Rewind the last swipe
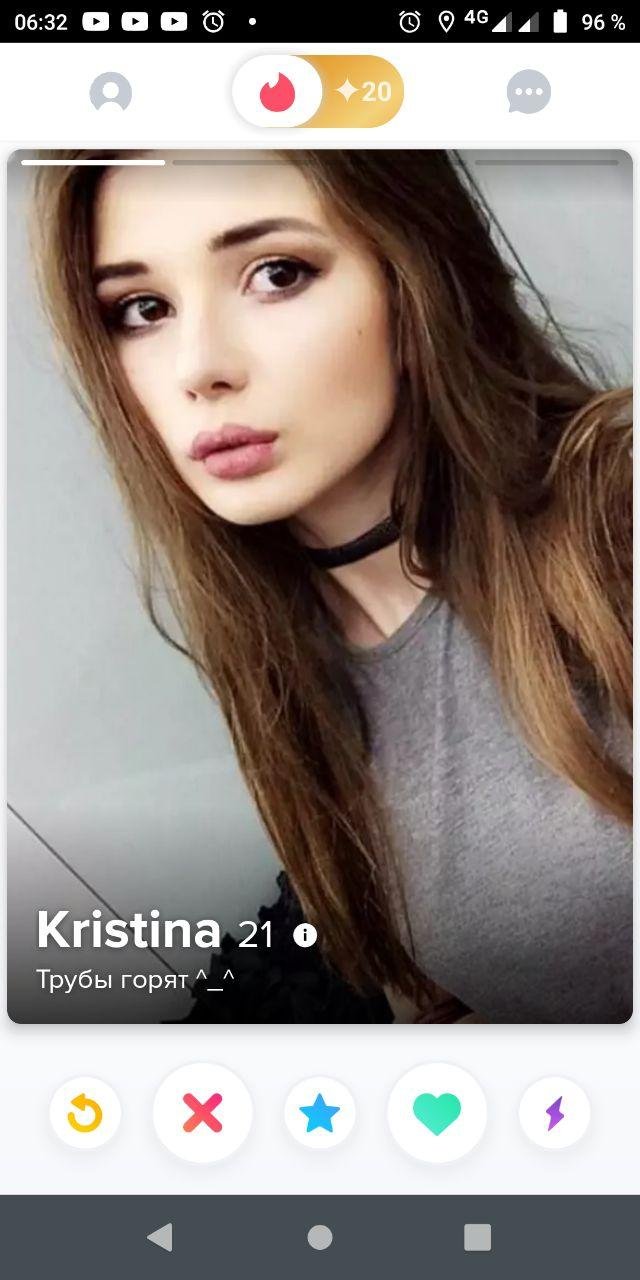Viewport: 640px width, 1280px height. click(x=85, y=1113)
